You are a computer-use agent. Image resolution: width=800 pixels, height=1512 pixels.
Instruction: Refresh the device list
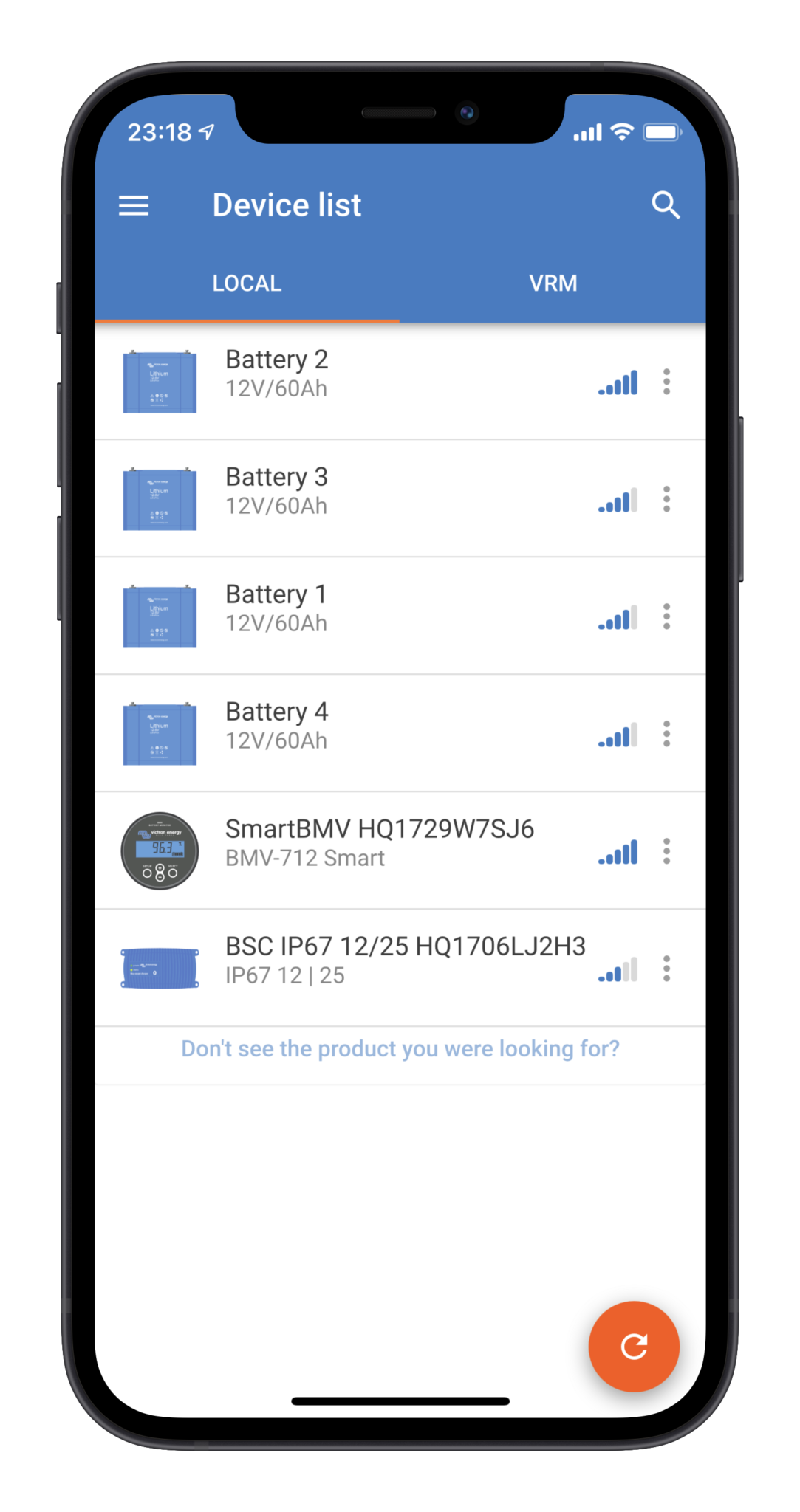[633, 1346]
